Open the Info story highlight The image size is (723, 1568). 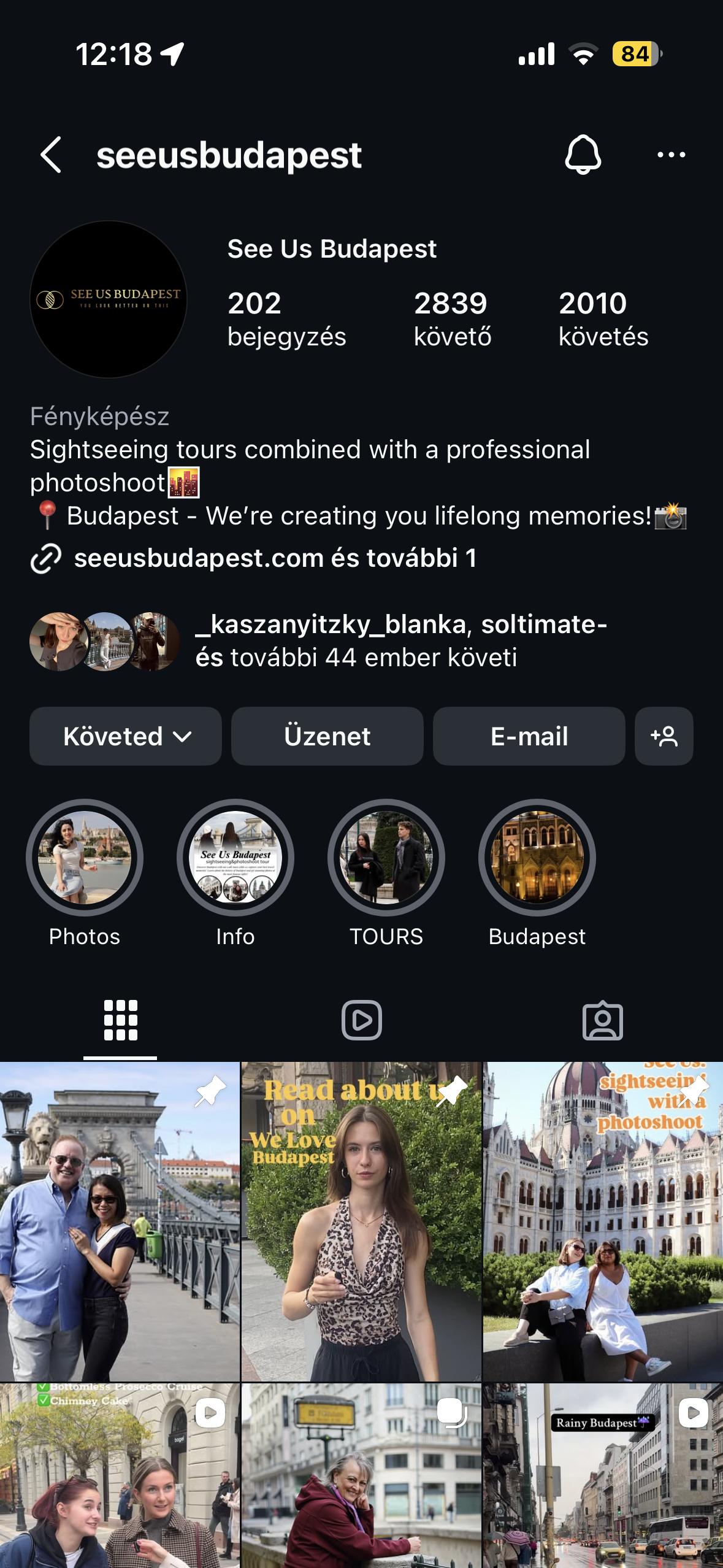pyautogui.click(x=235, y=858)
